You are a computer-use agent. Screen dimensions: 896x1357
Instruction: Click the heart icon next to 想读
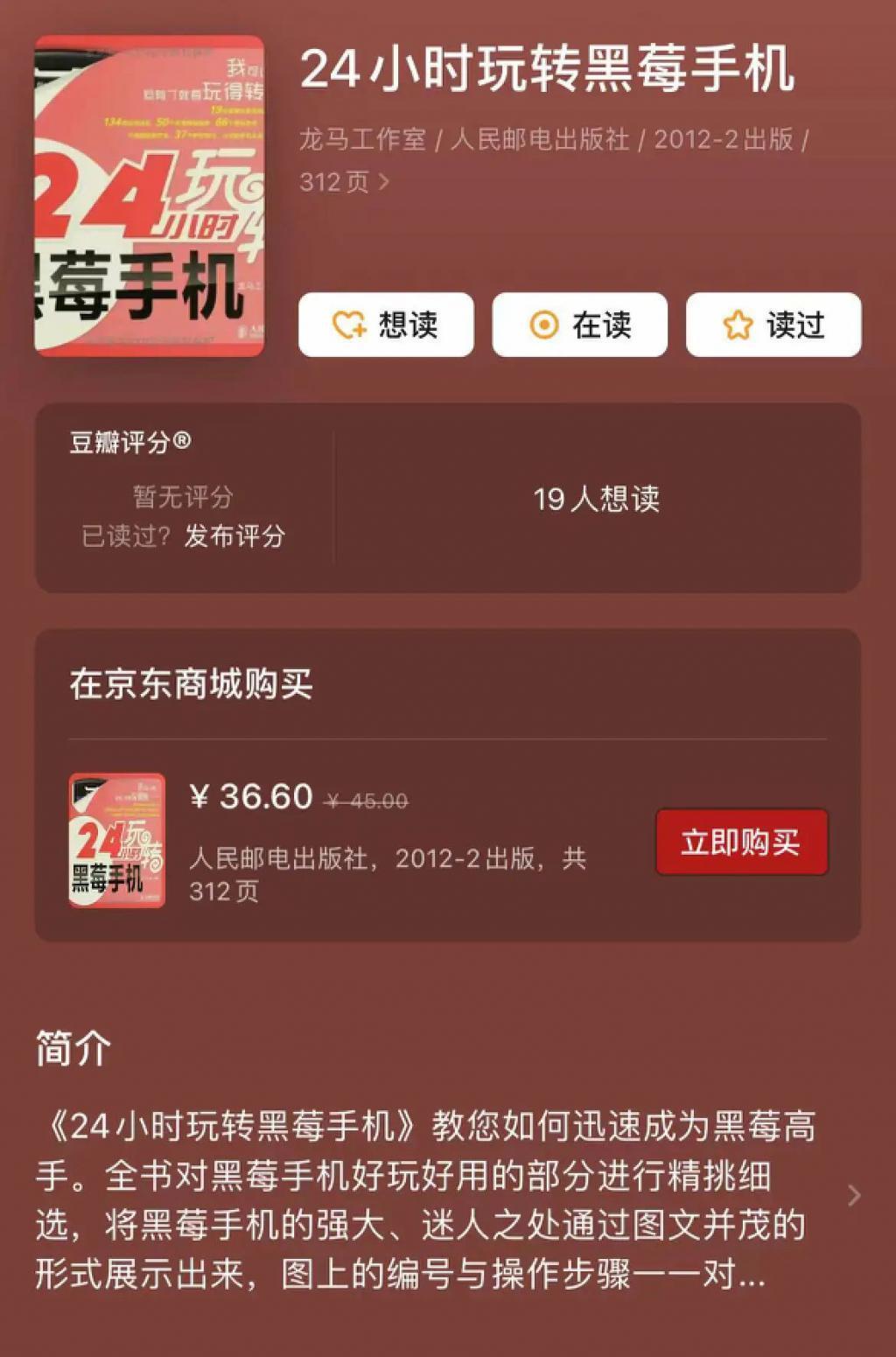coord(349,325)
